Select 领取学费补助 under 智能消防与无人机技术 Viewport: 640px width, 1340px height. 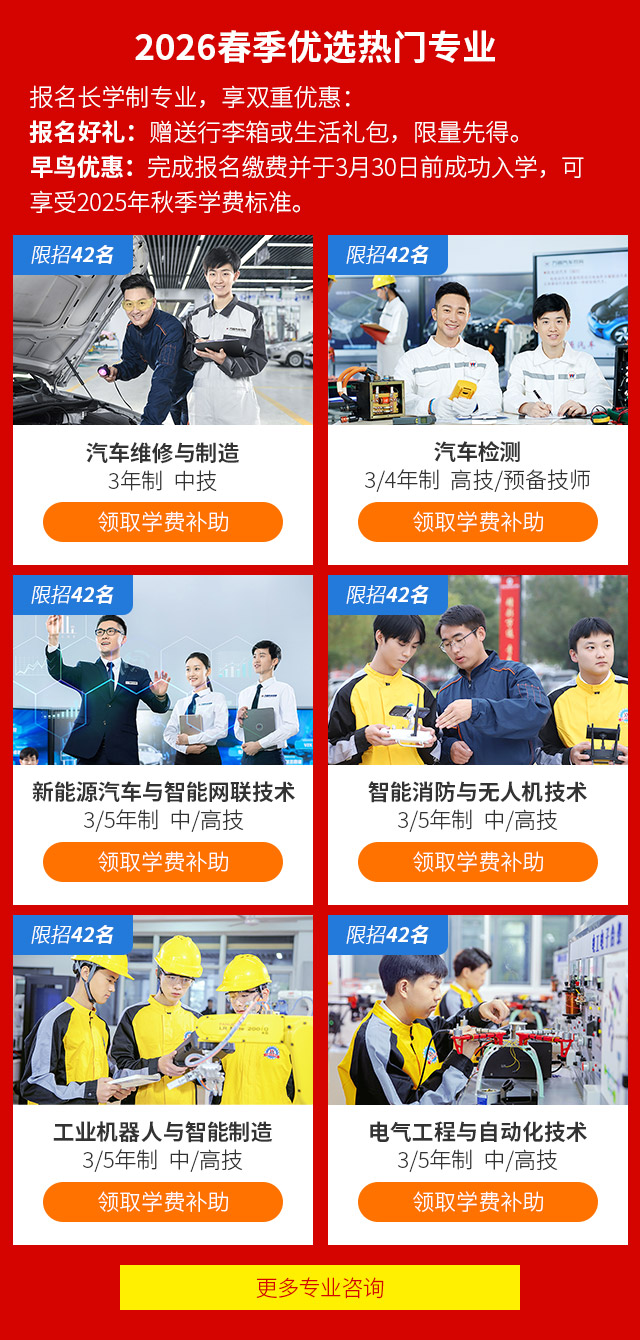click(478, 862)
